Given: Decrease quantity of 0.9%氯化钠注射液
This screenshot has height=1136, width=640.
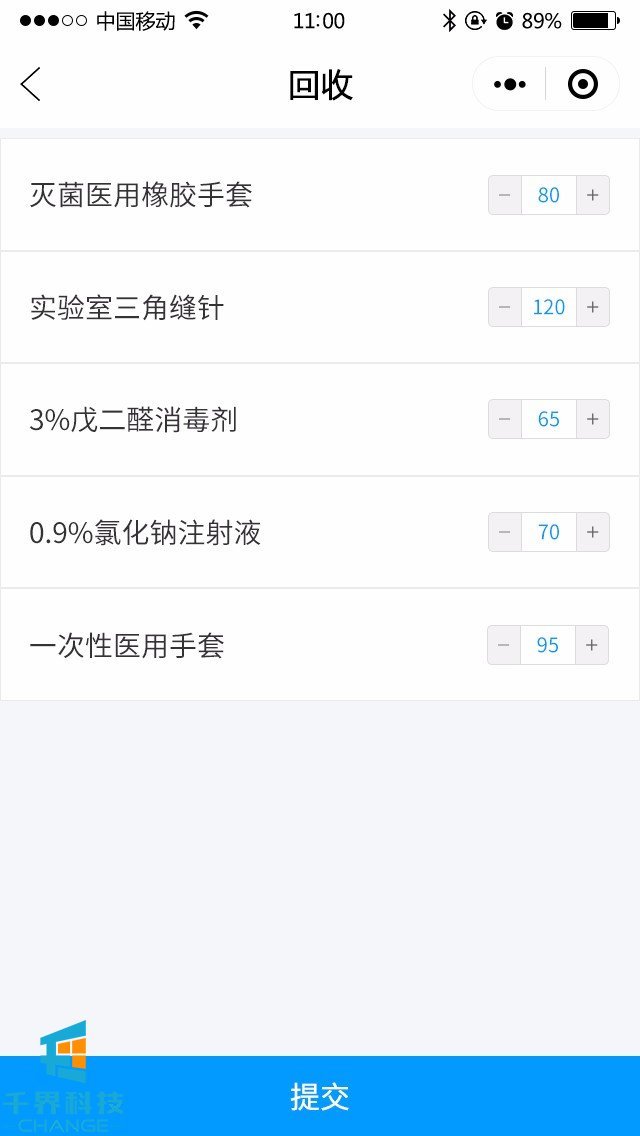Looking at the screenshot, I should coord(505,532).
